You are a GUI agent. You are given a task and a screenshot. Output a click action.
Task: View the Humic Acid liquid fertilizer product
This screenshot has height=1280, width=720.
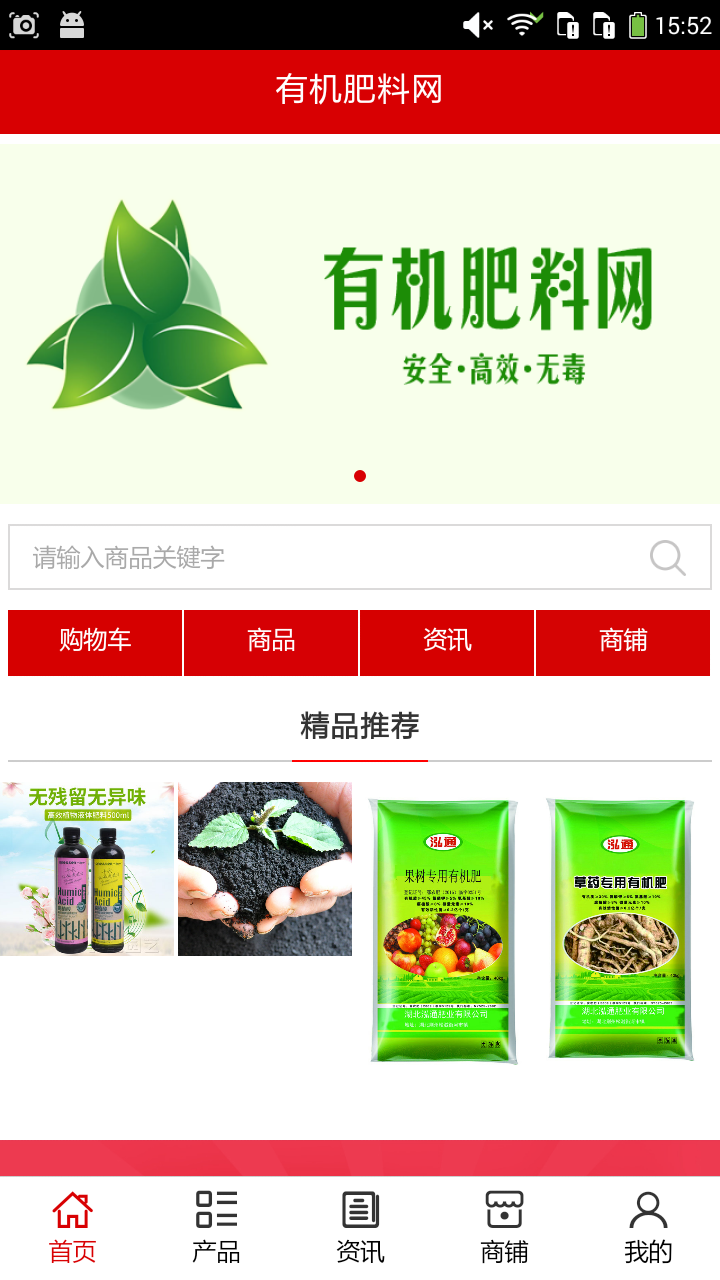coord(87,869)
